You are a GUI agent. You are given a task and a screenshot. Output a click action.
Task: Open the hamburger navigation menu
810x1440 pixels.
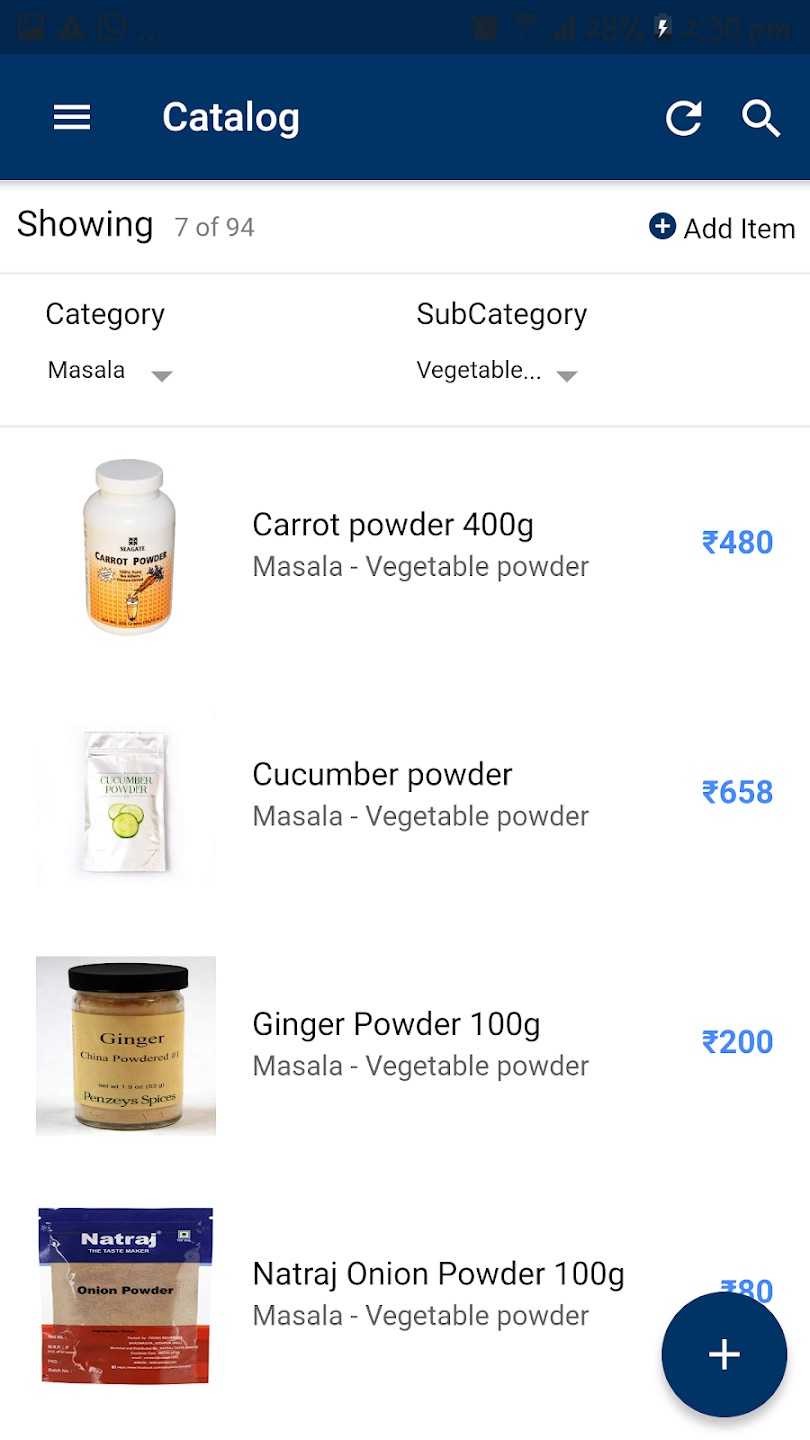(x=72, y=118)
